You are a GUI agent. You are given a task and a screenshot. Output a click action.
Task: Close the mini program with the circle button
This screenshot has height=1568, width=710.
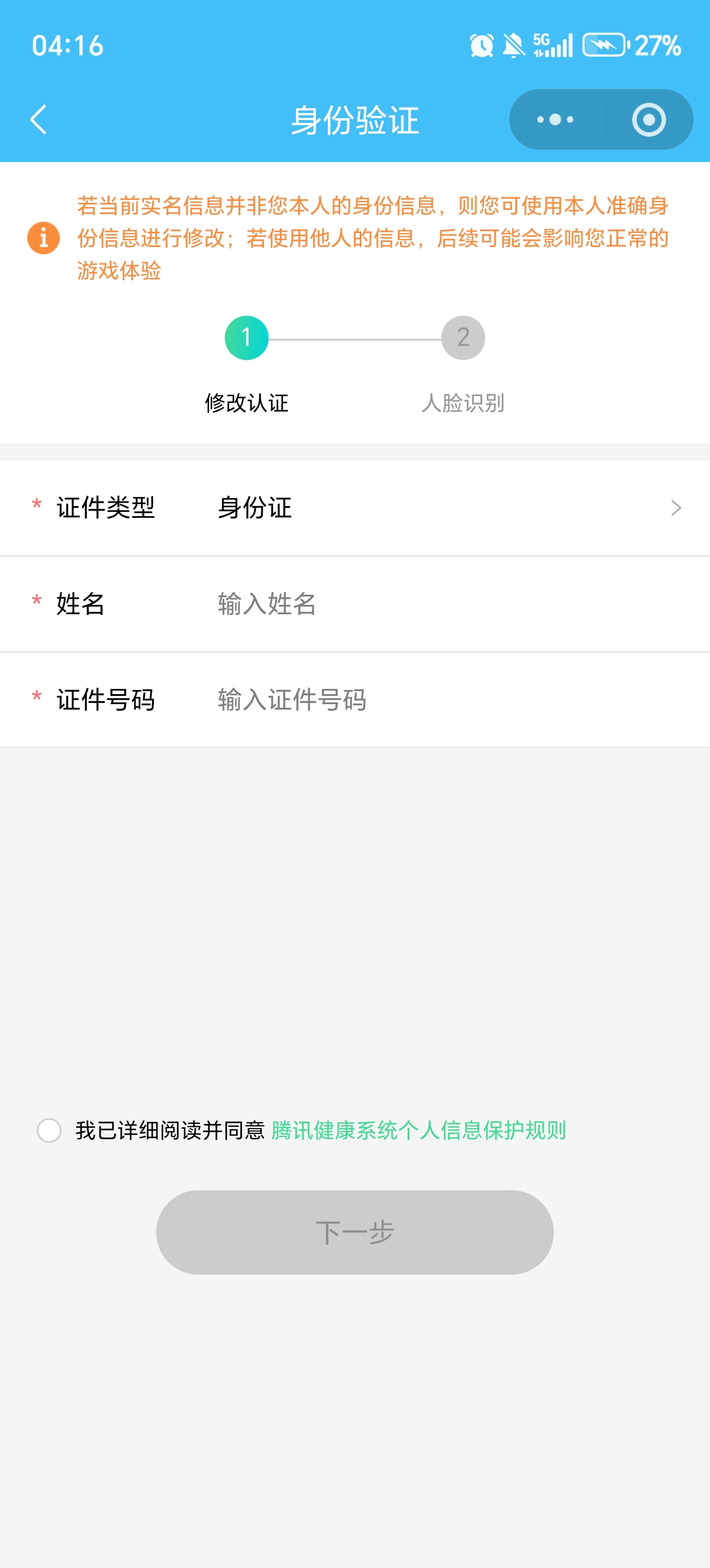coord(648,119)
